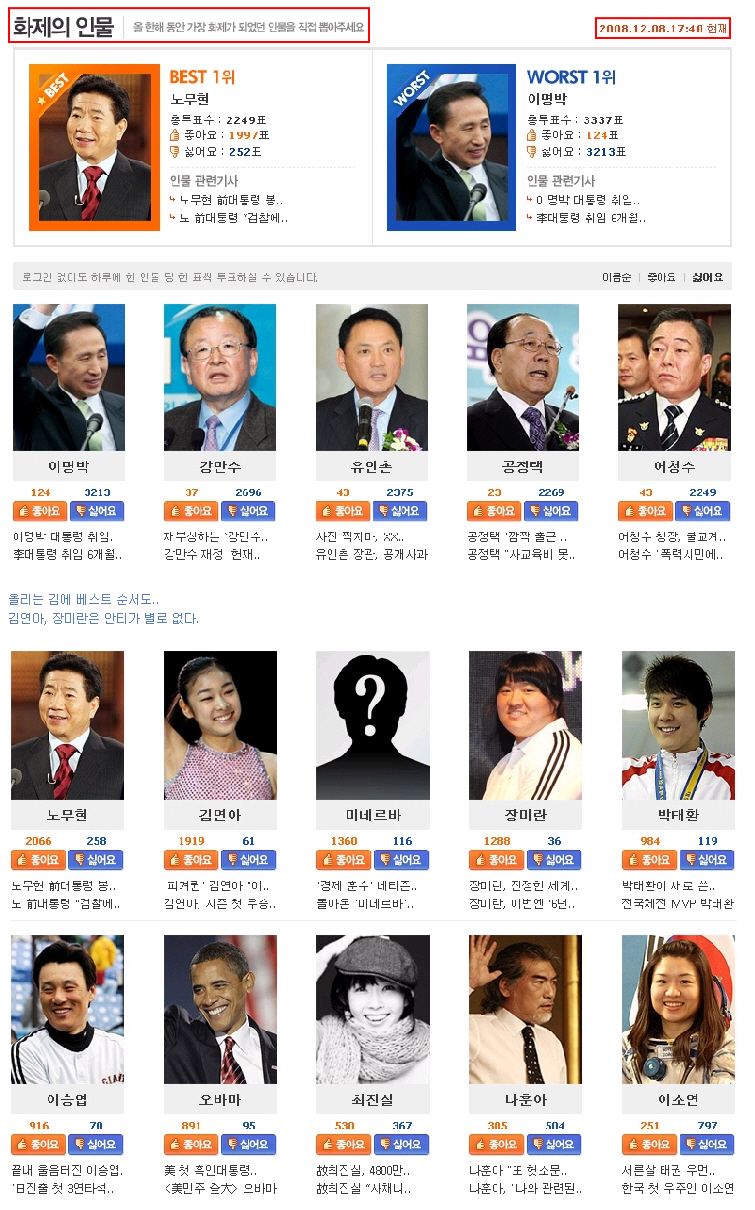Vote 좋아요 for 장미란

tap(495, 860)
